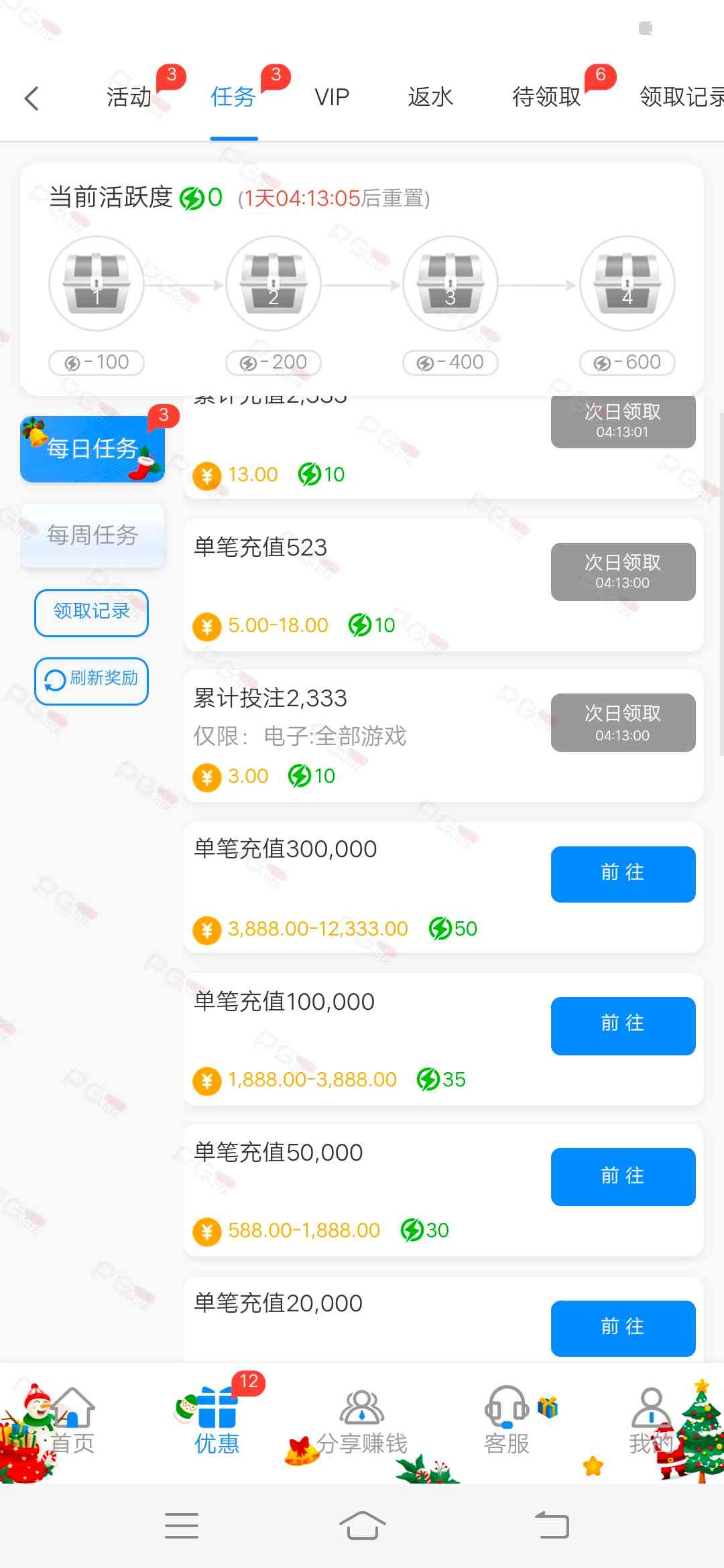Tap the 刷新奖励 refresh button

pos(91,680)
